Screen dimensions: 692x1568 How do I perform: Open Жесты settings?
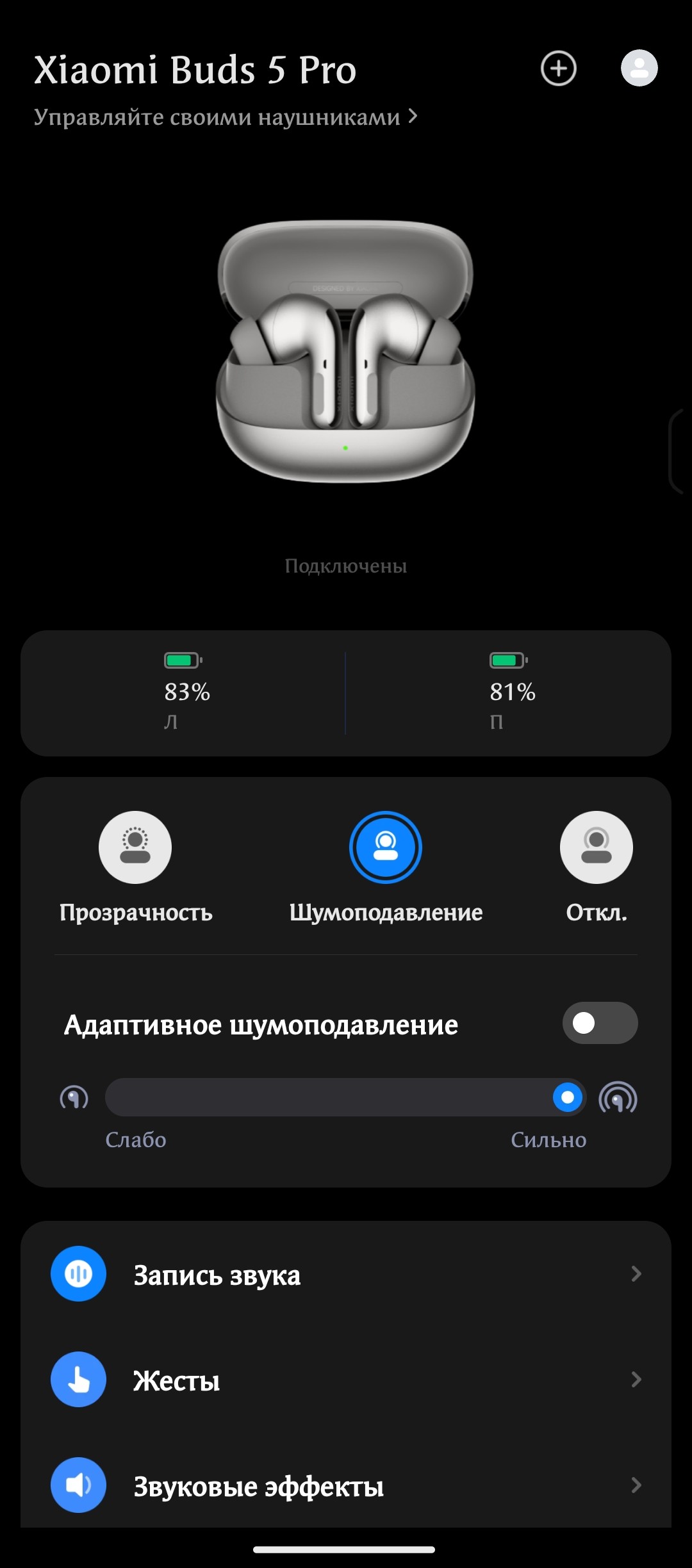tap(346, 1380)
